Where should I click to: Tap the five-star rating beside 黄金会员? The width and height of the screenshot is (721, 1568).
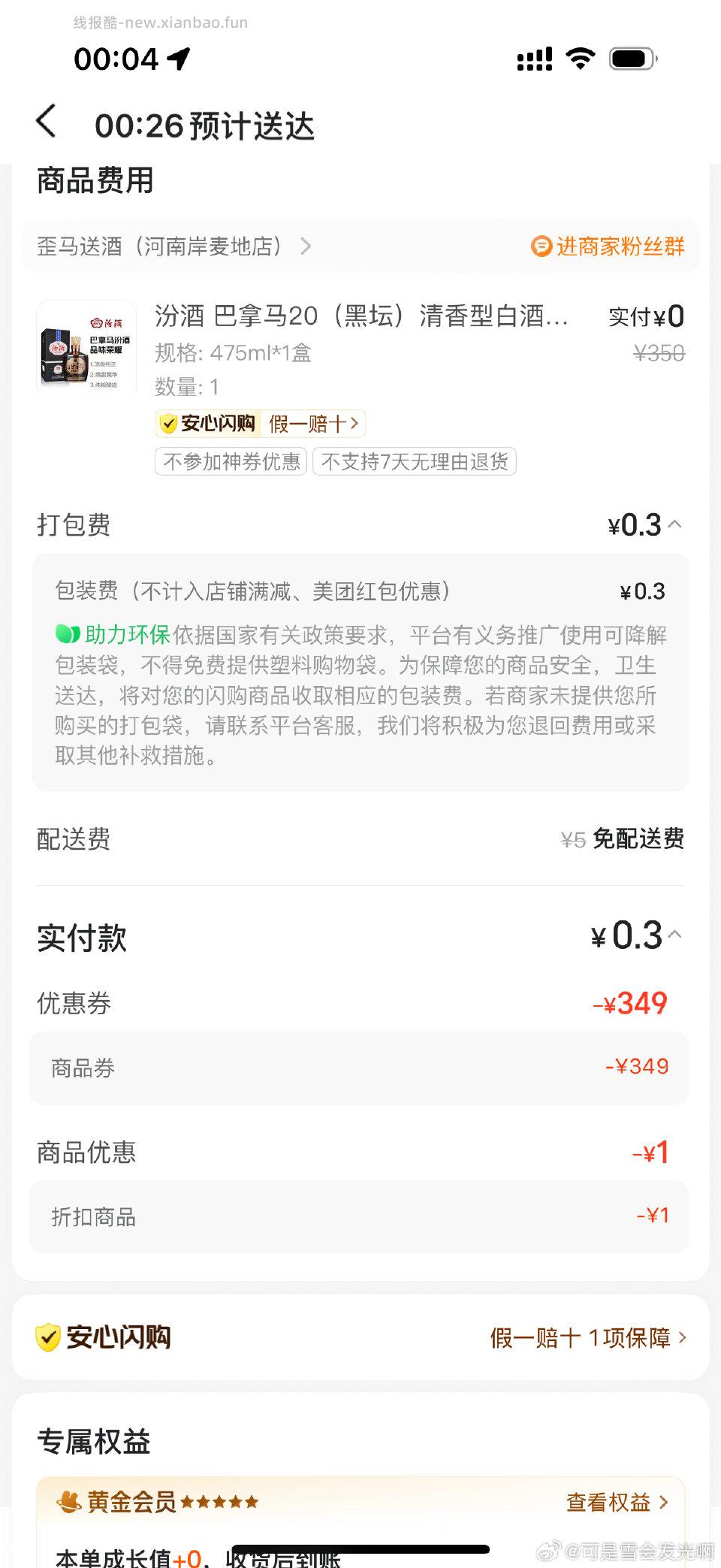219,1500
